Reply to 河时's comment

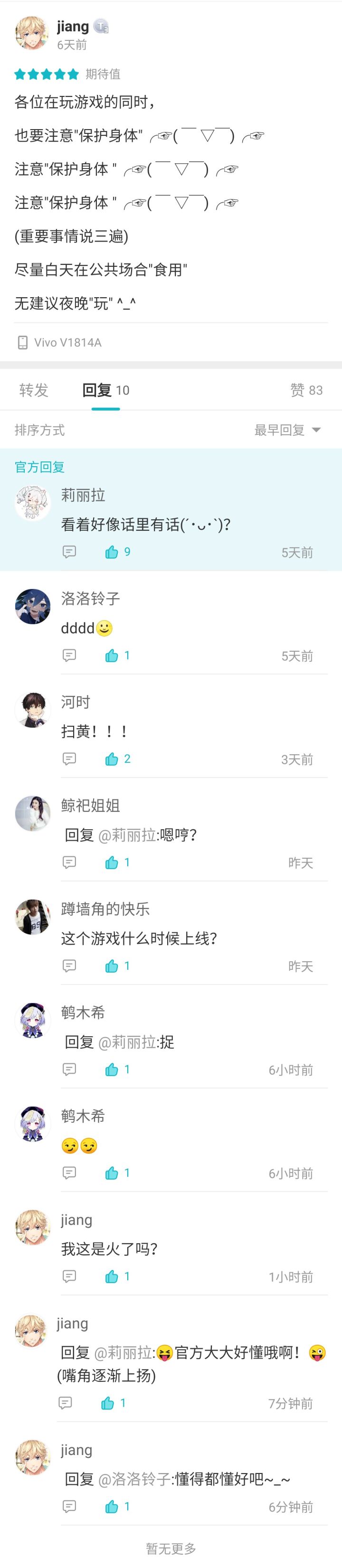pyautogui.click(x=69, y=759)
